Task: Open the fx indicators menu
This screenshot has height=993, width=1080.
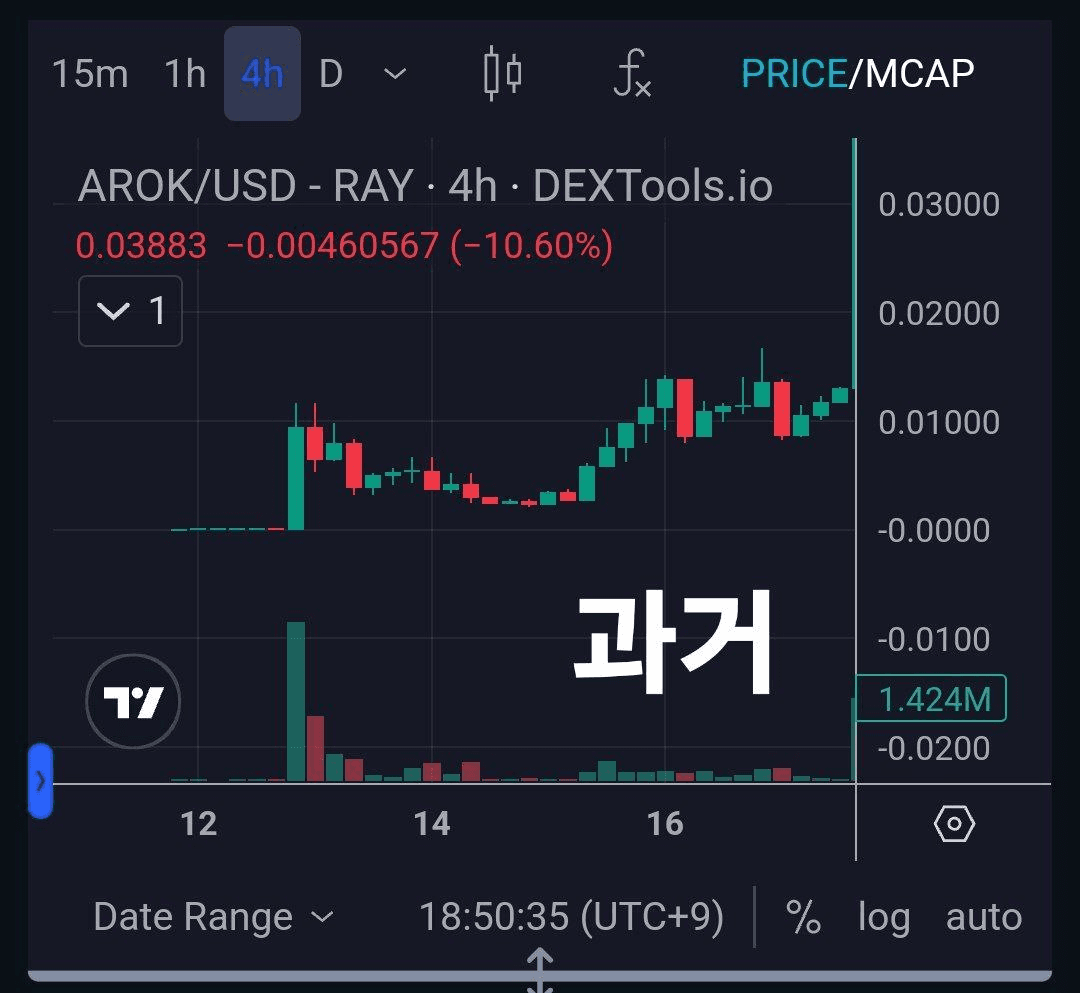Action: coord(632,75)
